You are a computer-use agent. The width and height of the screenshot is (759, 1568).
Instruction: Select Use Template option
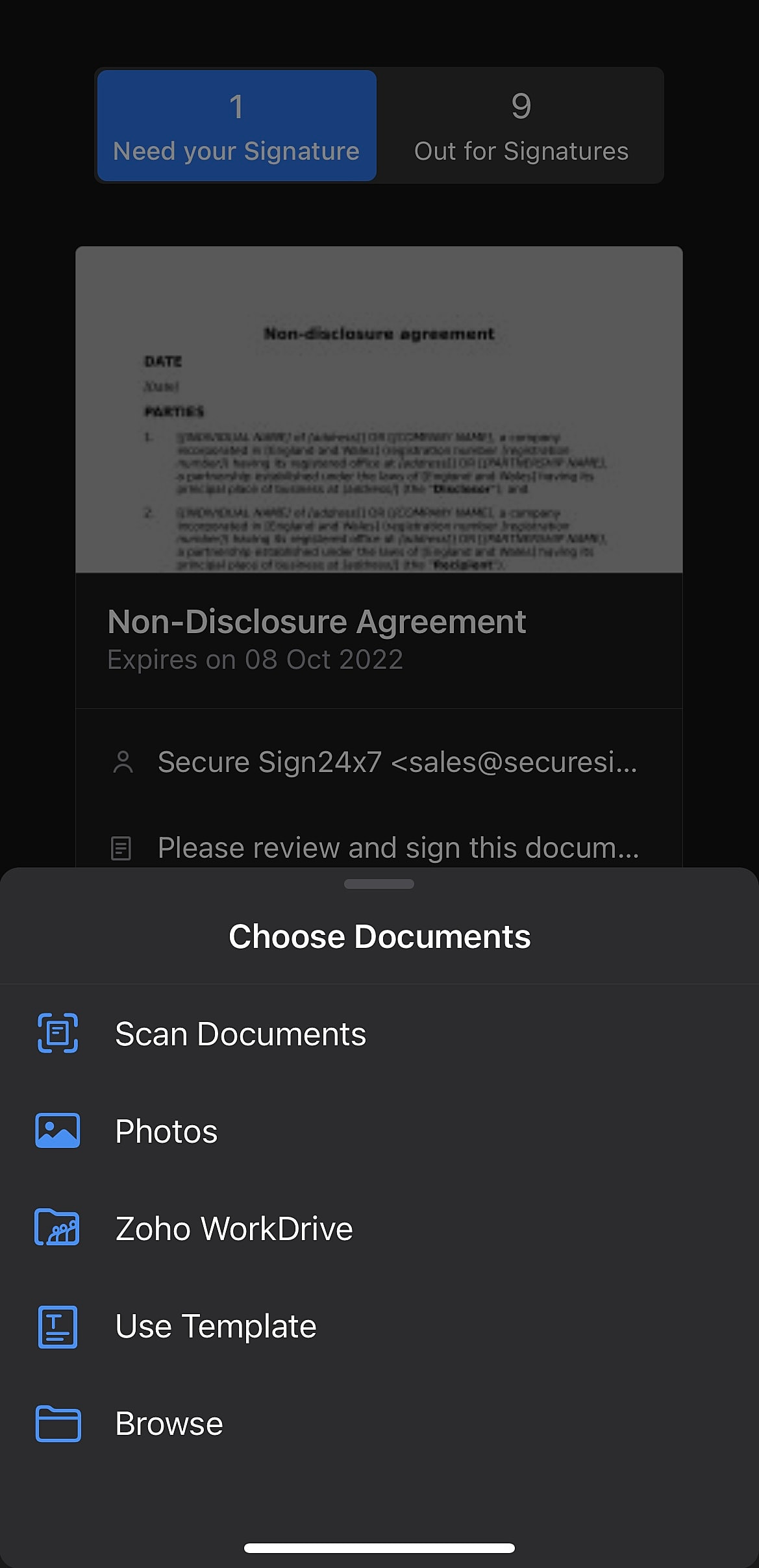[216, 1326]
